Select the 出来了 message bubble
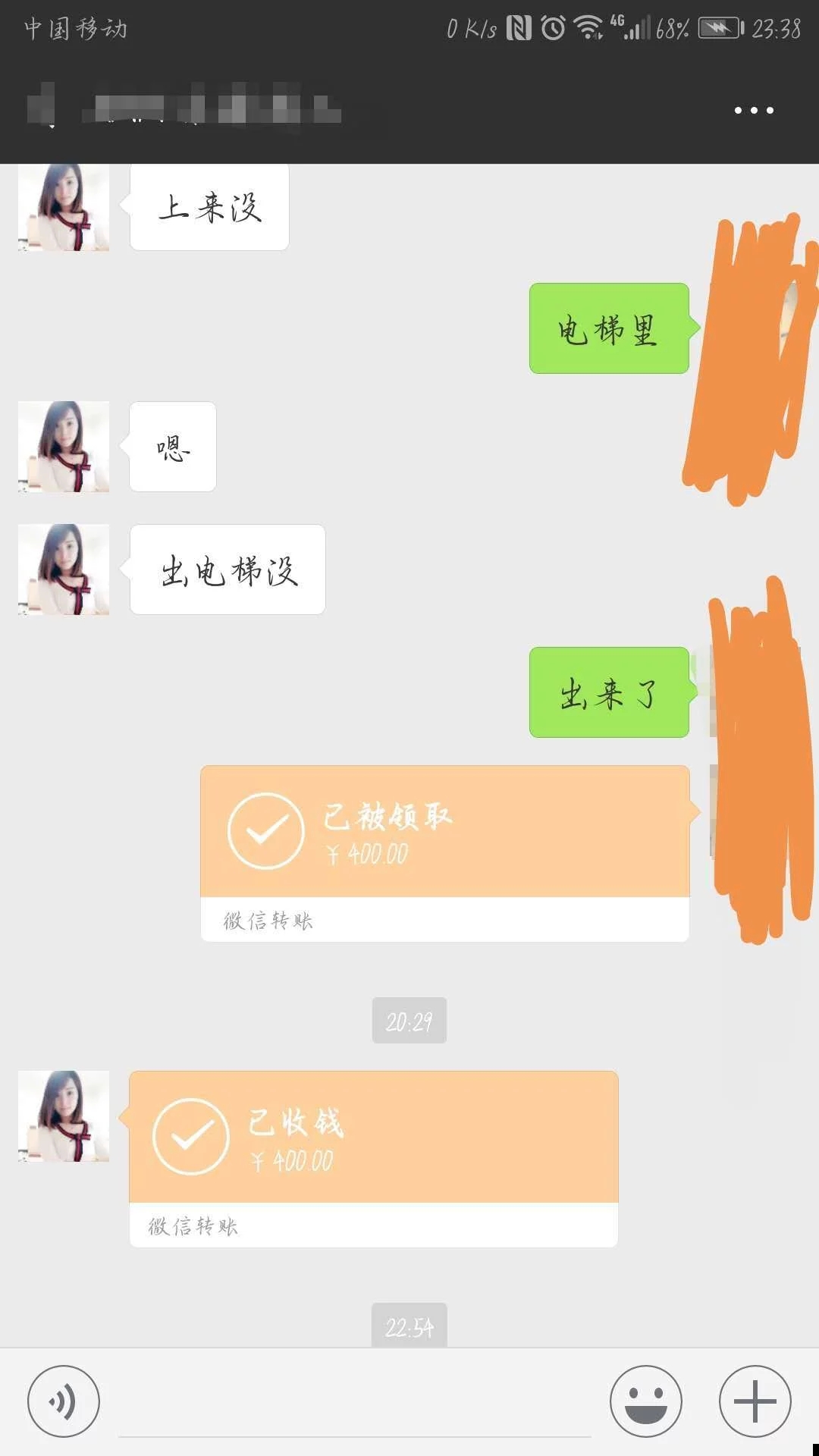The height and width of the screenshot is (1456, 819). point(608,692)
